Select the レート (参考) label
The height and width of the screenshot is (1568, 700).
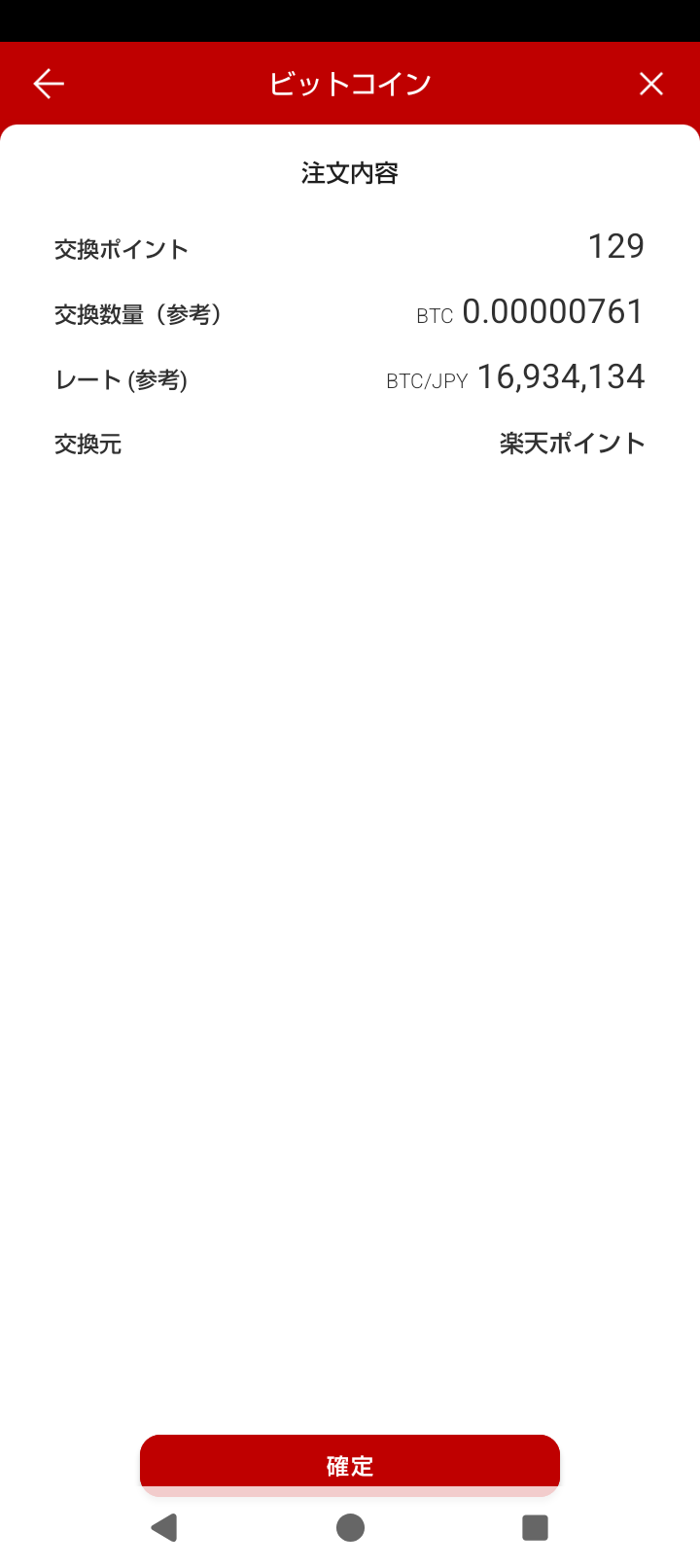click(122, 379)
